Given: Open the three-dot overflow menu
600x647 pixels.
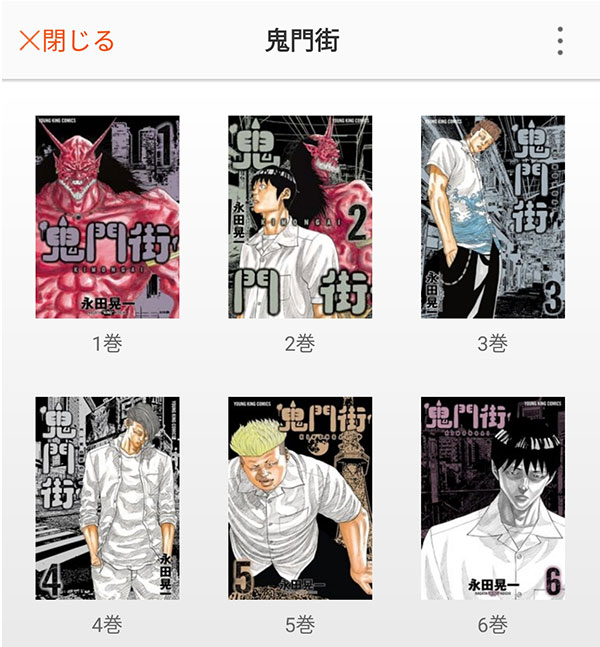Looking at the screenshot, I should [x=560, y=41].
